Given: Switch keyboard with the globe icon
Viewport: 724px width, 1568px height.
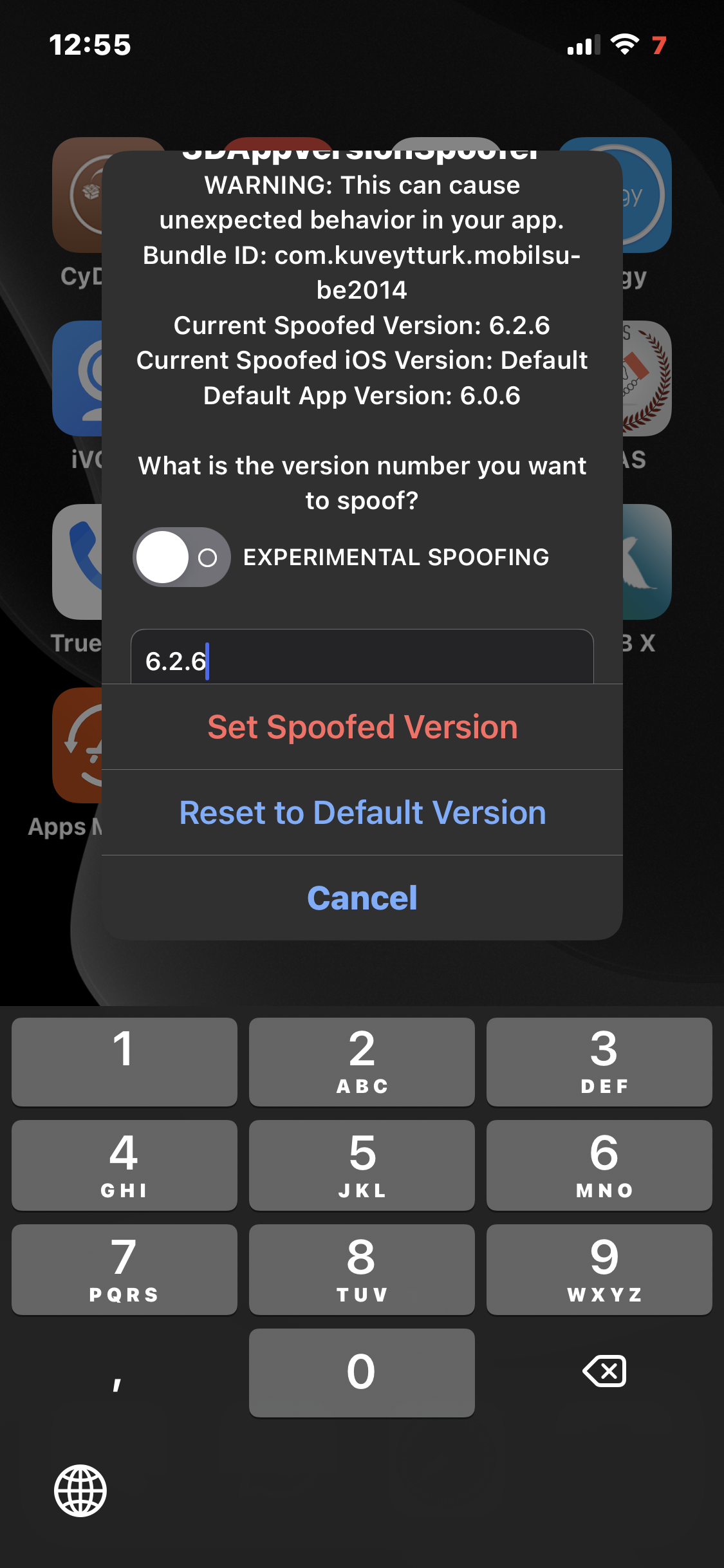Looking at the screenshot, I should 80,1491.
